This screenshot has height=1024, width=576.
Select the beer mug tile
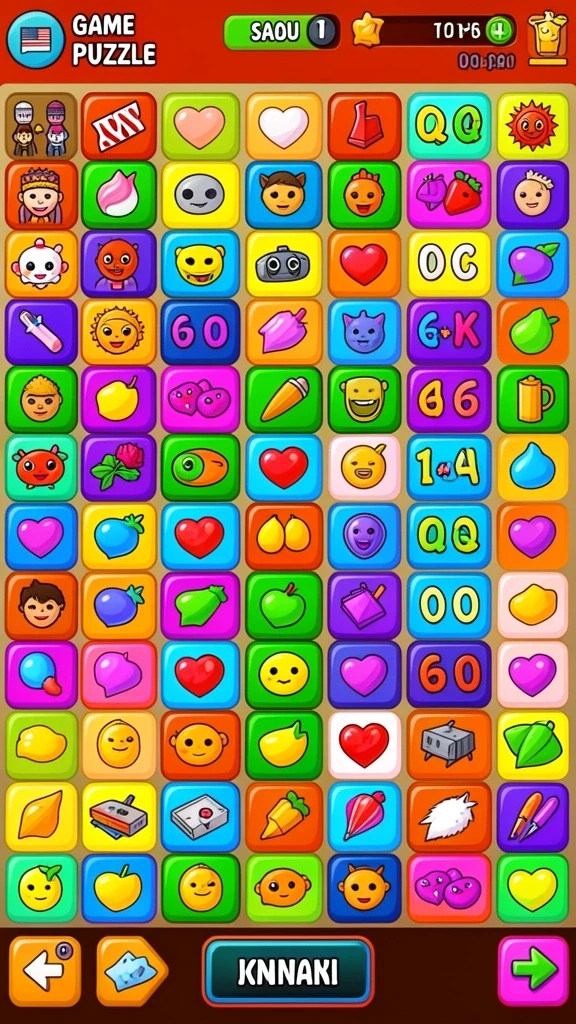pos(533,400)
